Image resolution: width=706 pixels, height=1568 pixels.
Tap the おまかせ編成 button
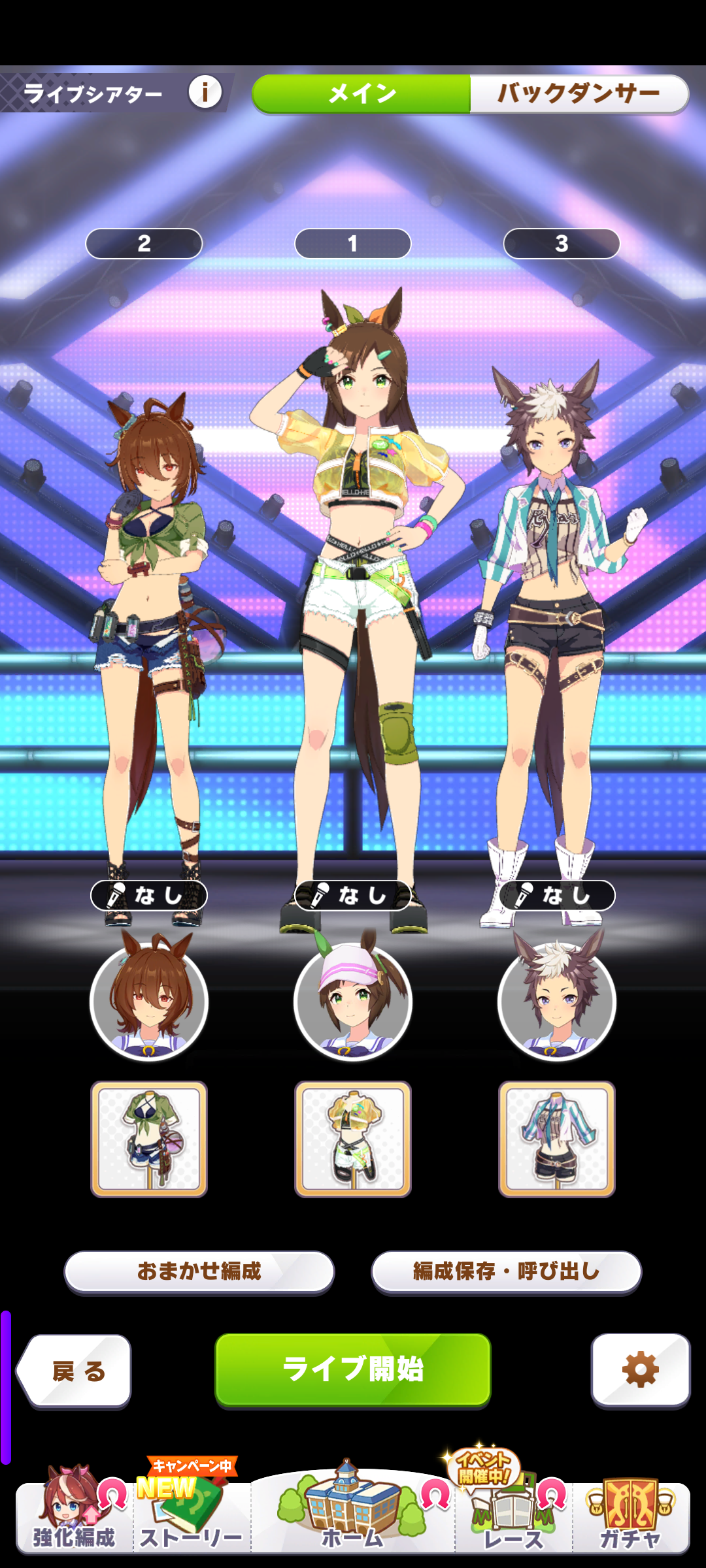tap(199, 1271)
